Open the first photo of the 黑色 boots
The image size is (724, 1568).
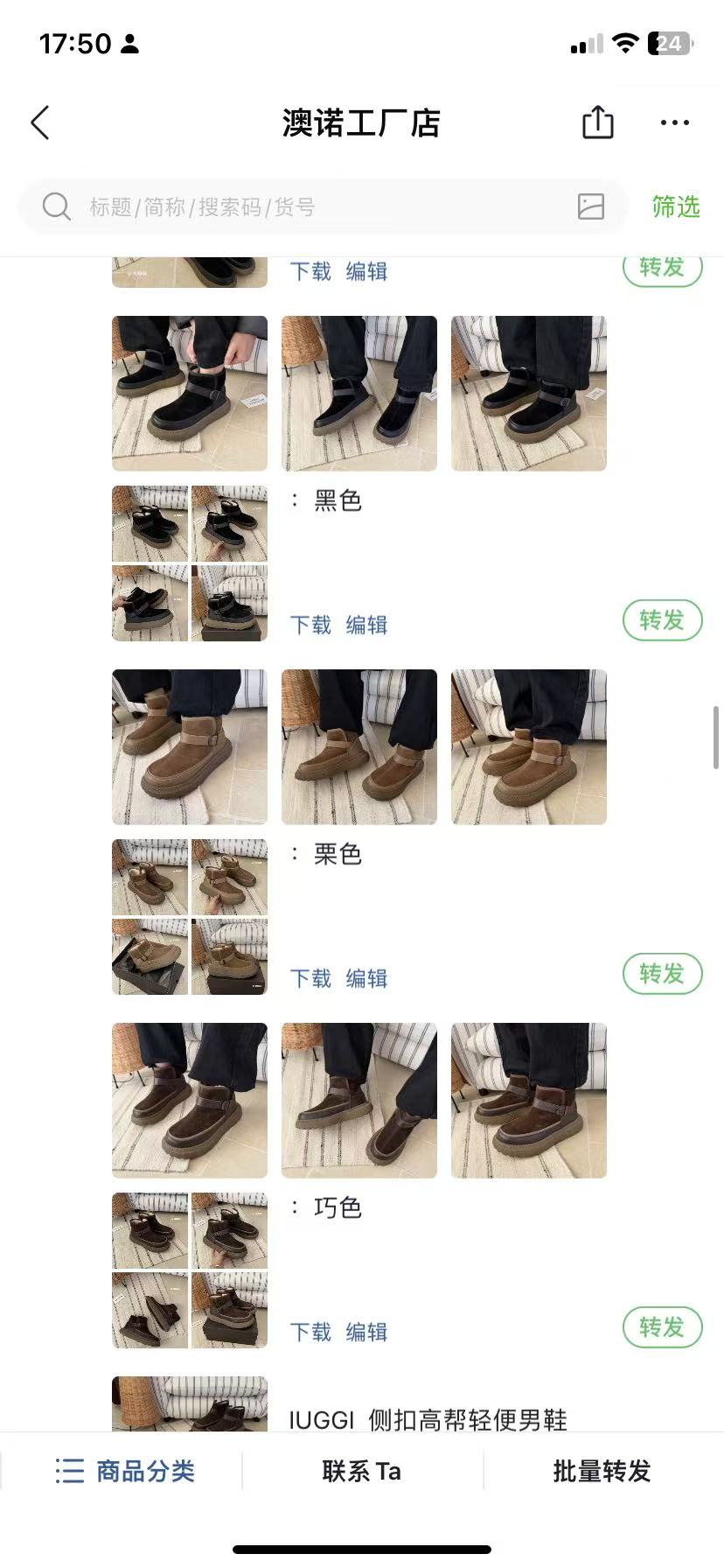click(190, 393)
